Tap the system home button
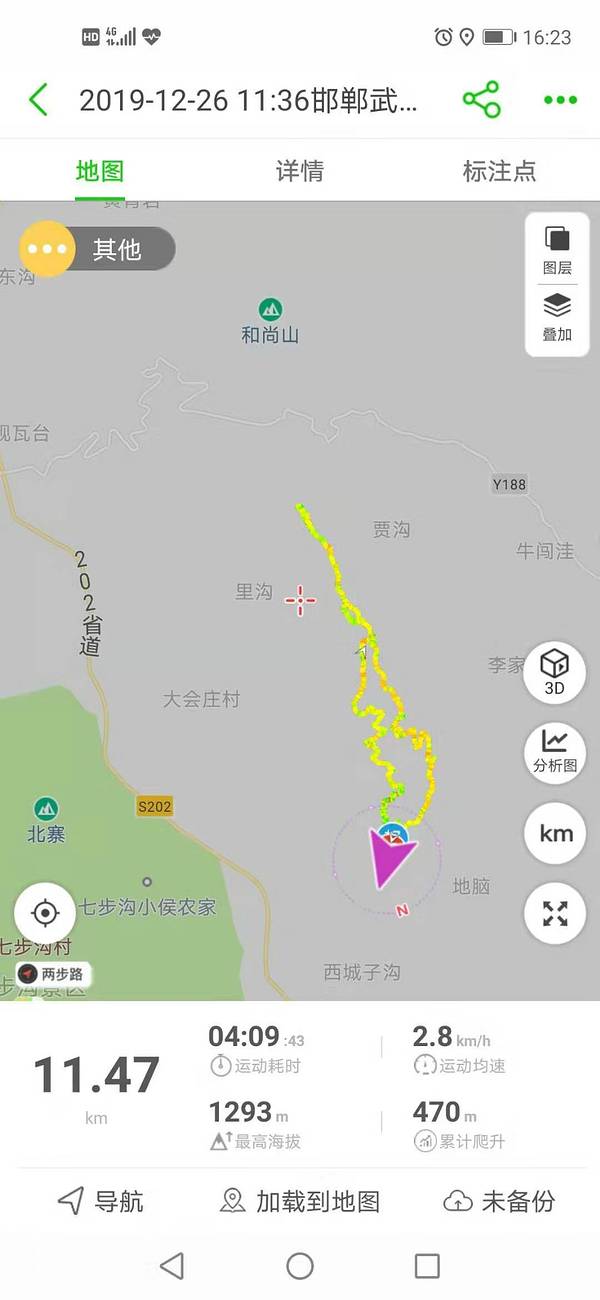 tap(300, 1266)
